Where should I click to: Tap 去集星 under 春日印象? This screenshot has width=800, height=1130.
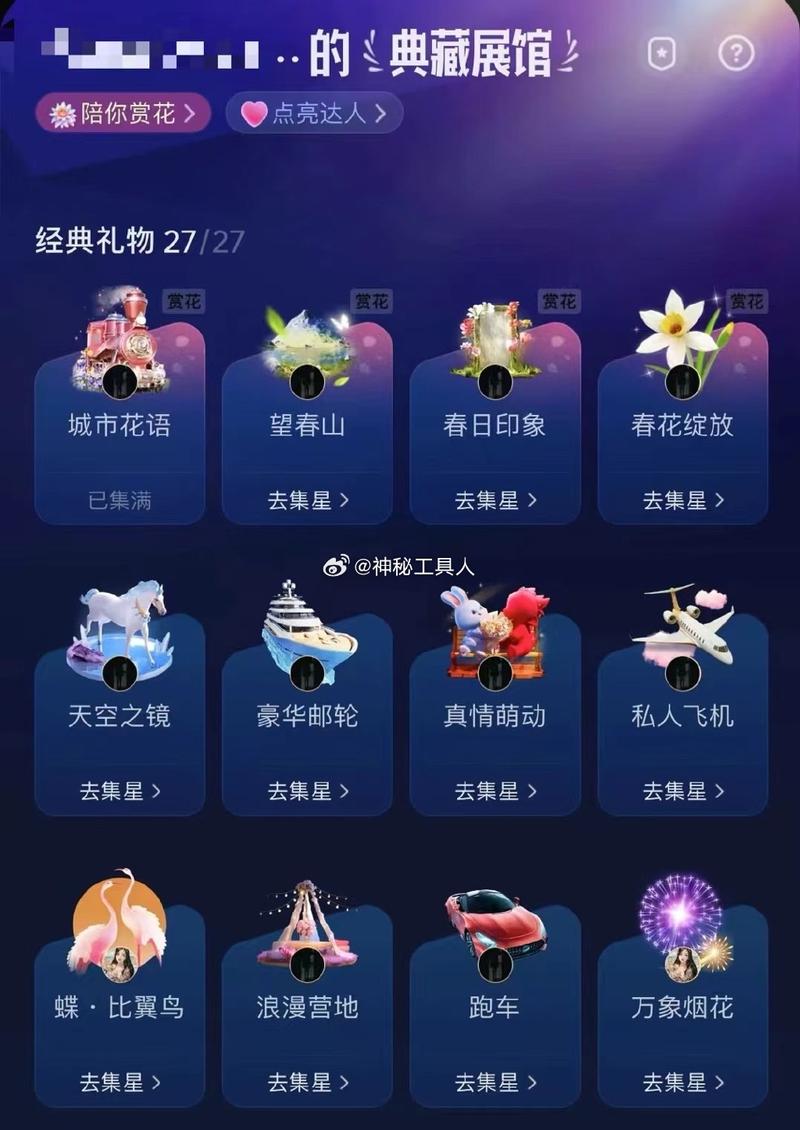[496, 500]
